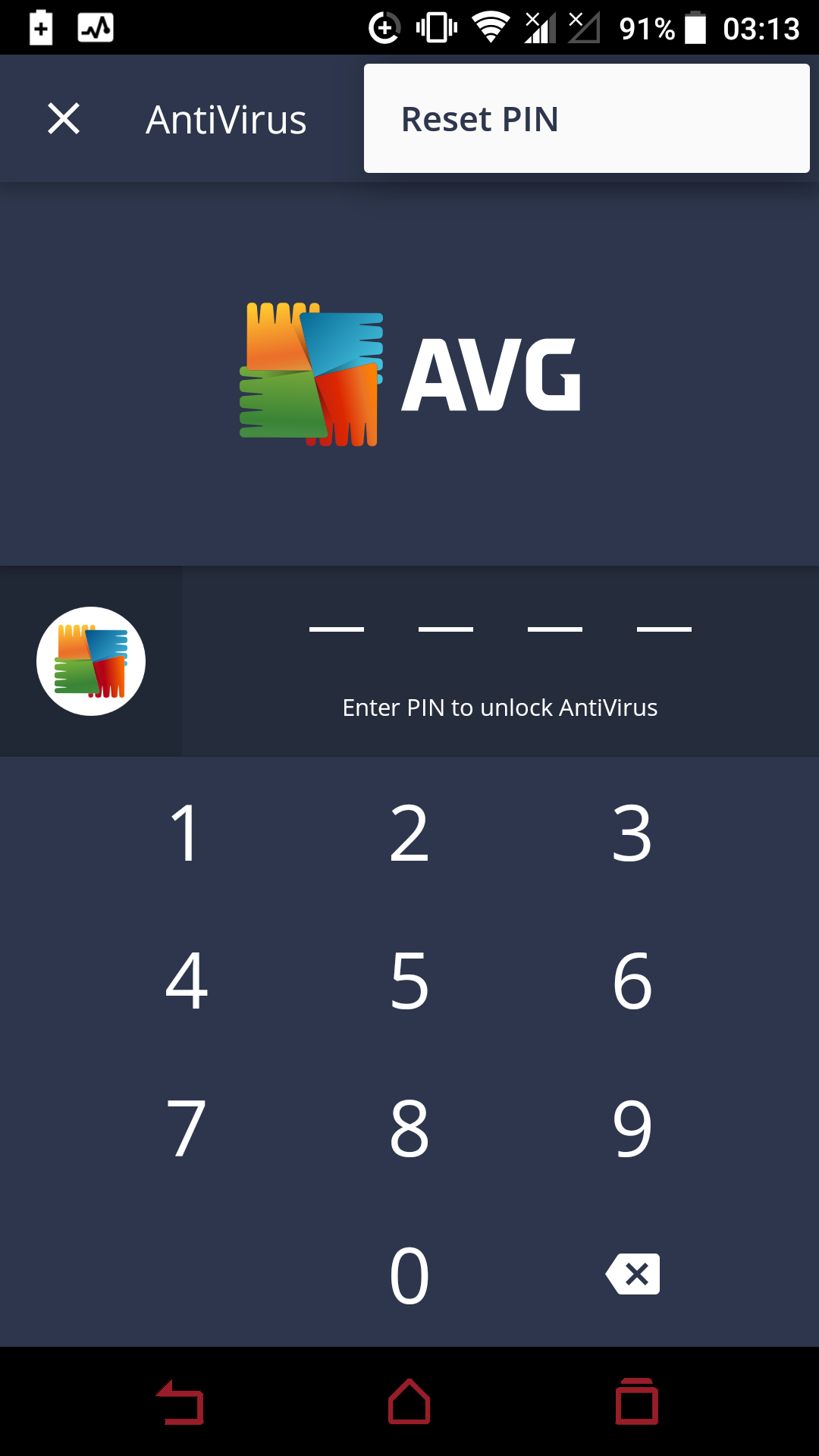Viewport: 819px width, 1456px height.
Task: Go back using the system back button
Action: pos(180,1402)
